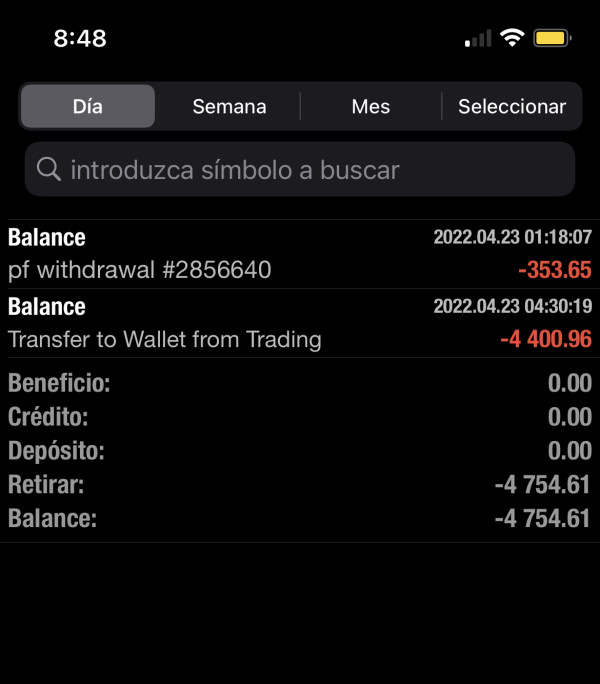Screen dimensions: 600x684
Task: Show history for Mes
Action: click(371, 106)
